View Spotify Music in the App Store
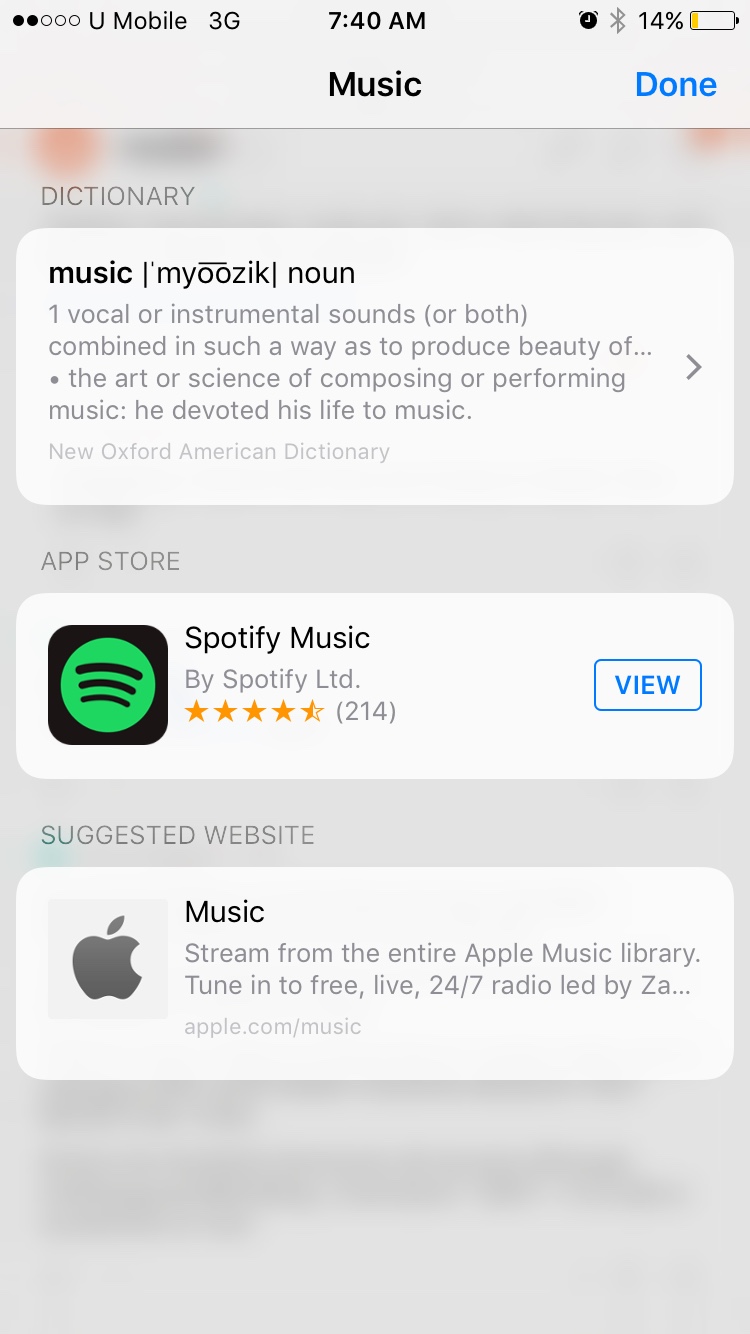 647,685
